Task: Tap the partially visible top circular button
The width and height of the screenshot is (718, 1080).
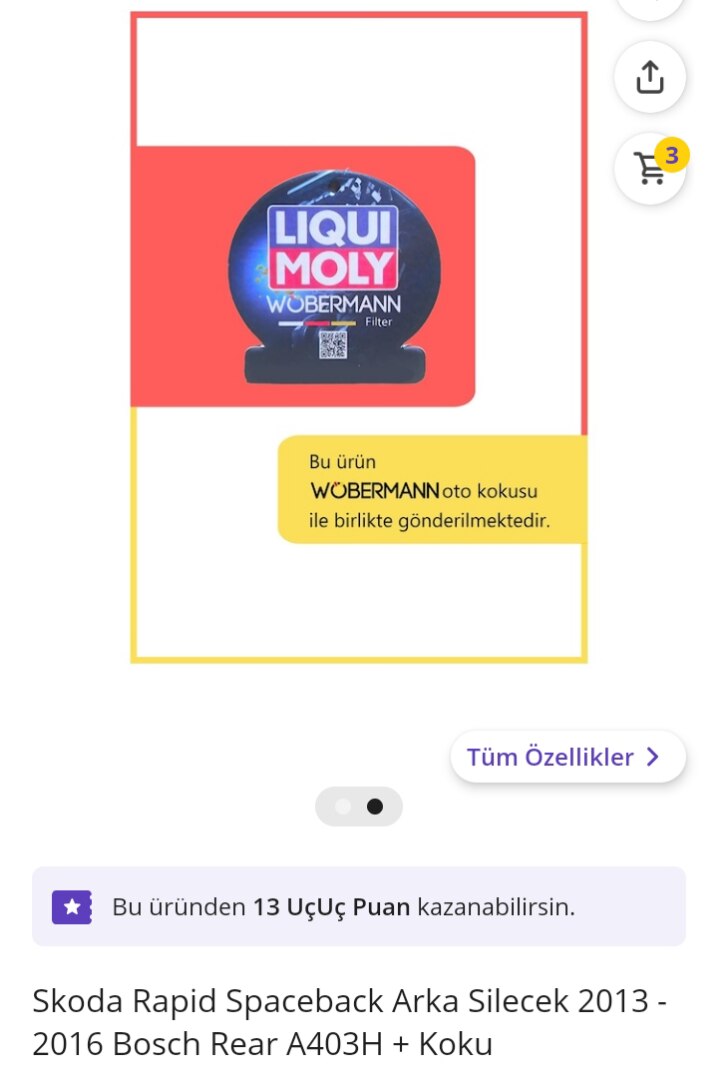Action: click(650, 8)
